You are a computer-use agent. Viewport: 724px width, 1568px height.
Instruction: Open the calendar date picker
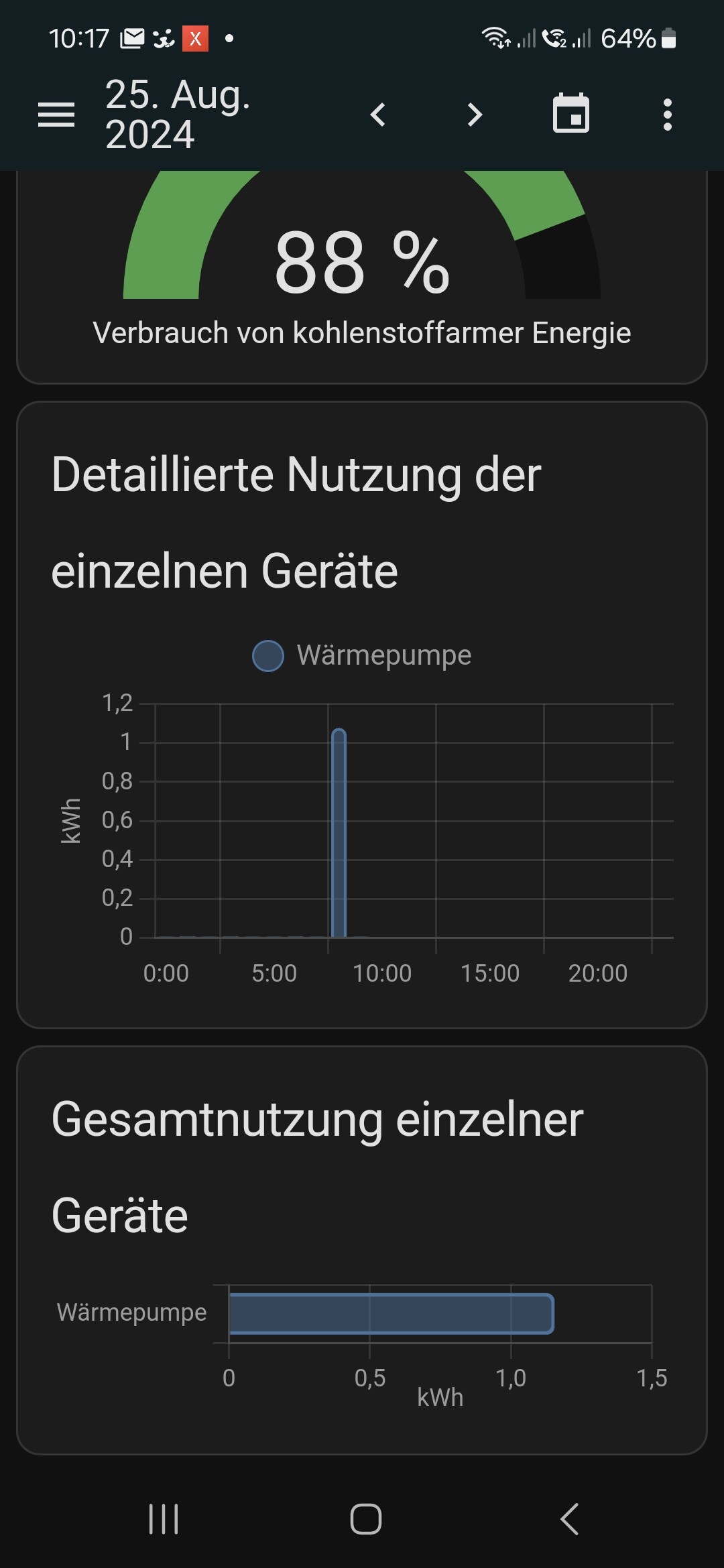570,114
